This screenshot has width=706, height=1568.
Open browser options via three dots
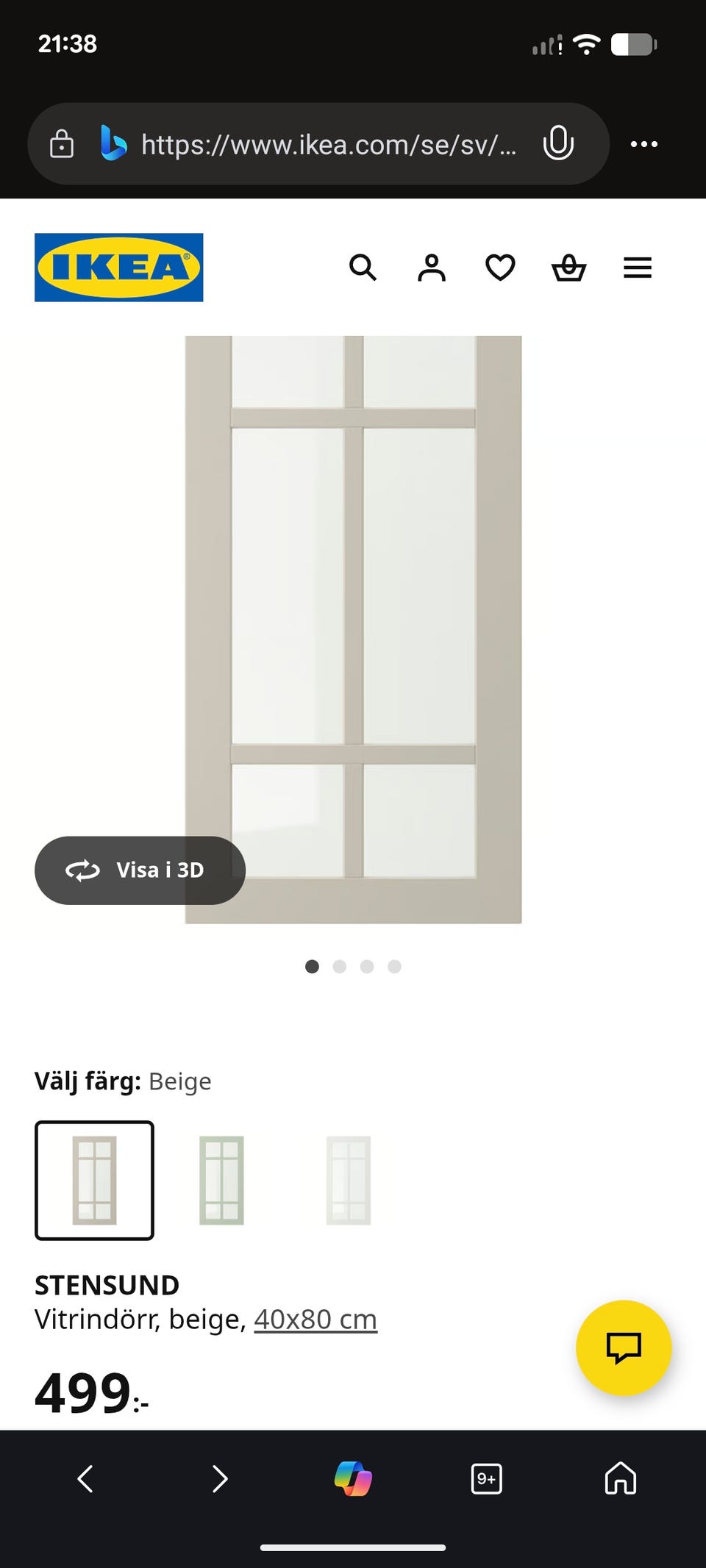[x=643, y=143]
